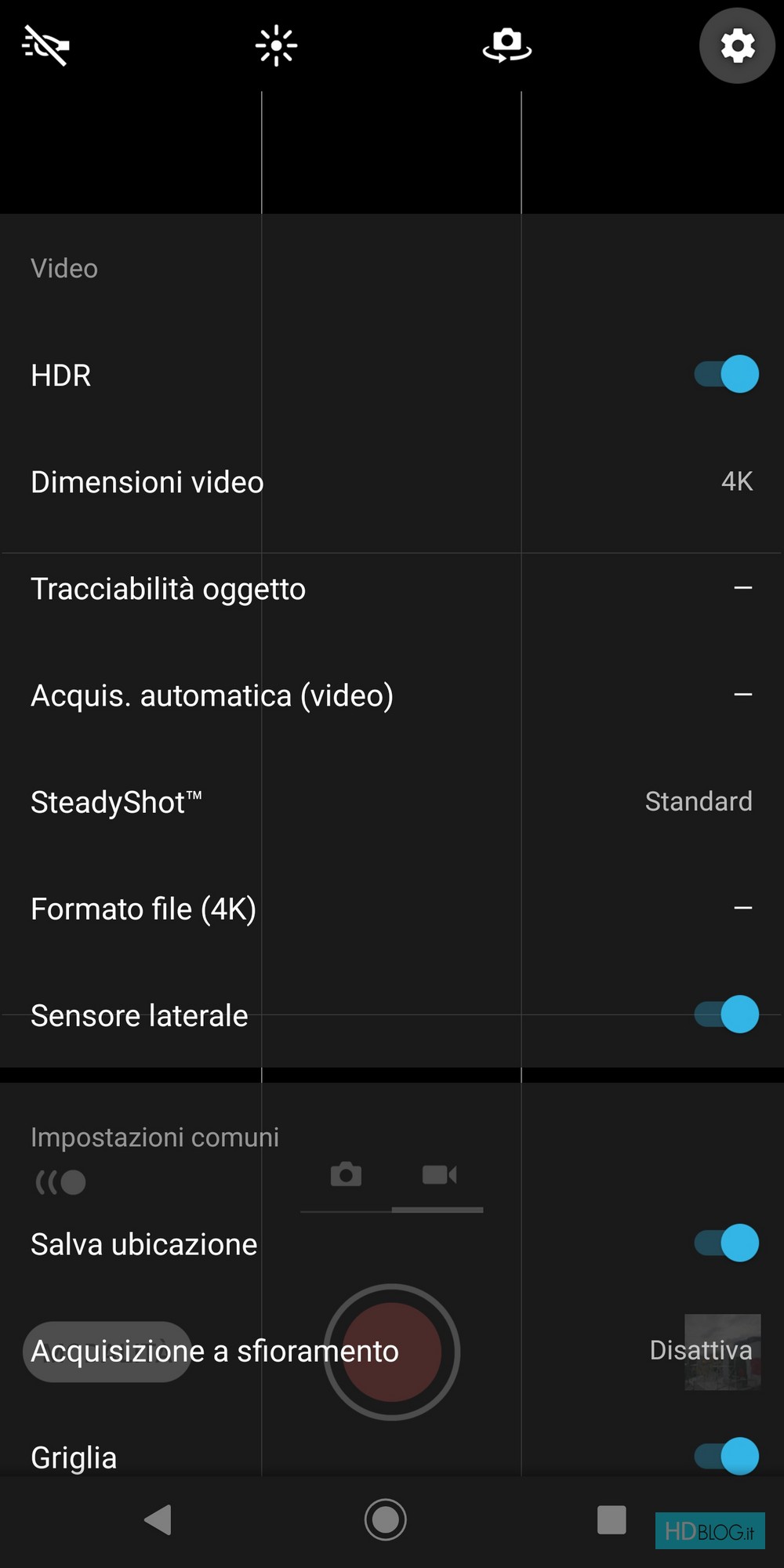Go back with the navigation bar
Viewport: 784px width, 1568px height.
pos(158,1519)
